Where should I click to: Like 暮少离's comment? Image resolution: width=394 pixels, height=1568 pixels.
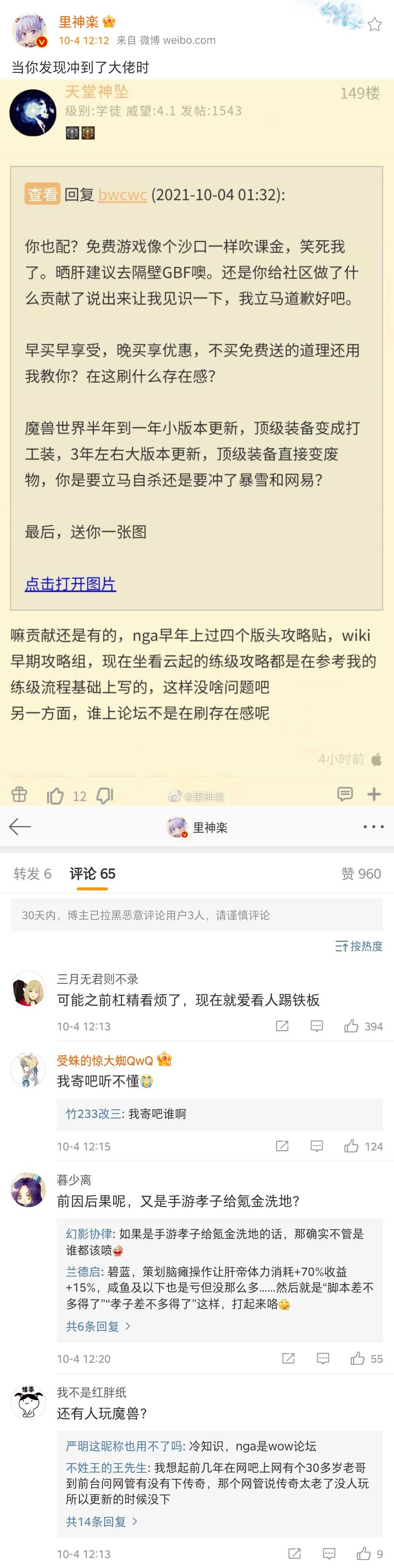click(x=358, y=1359)
